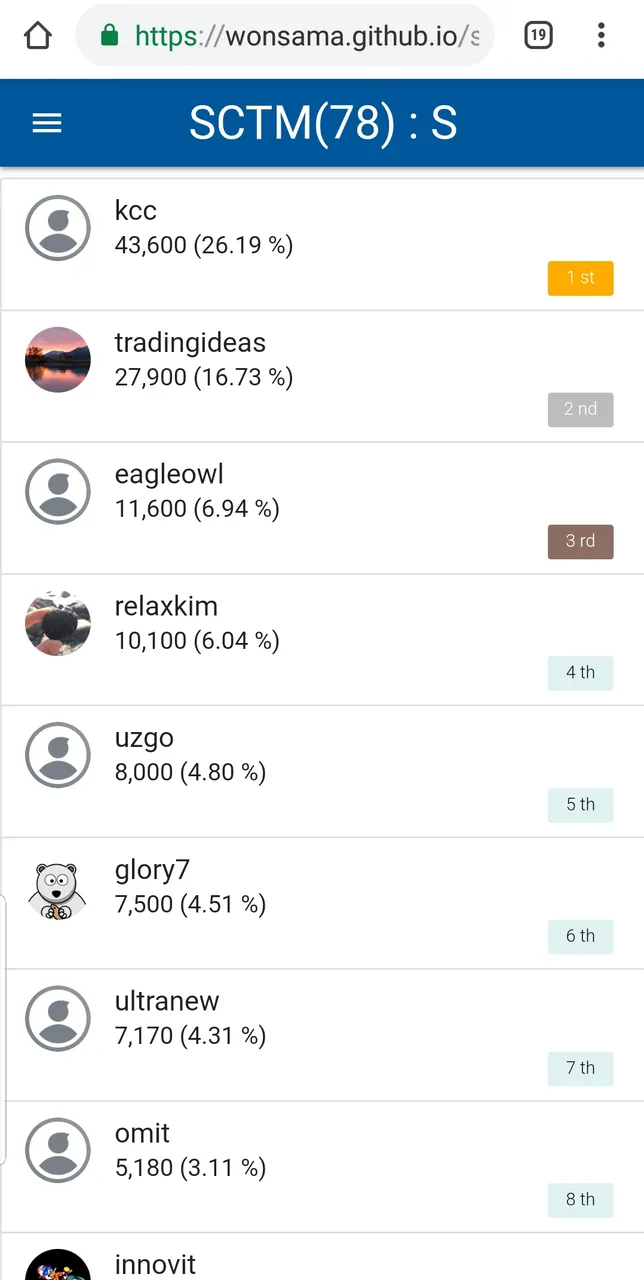The image size is (644, 1280).
Task: Open the omit row
Action: point(320,1168)
